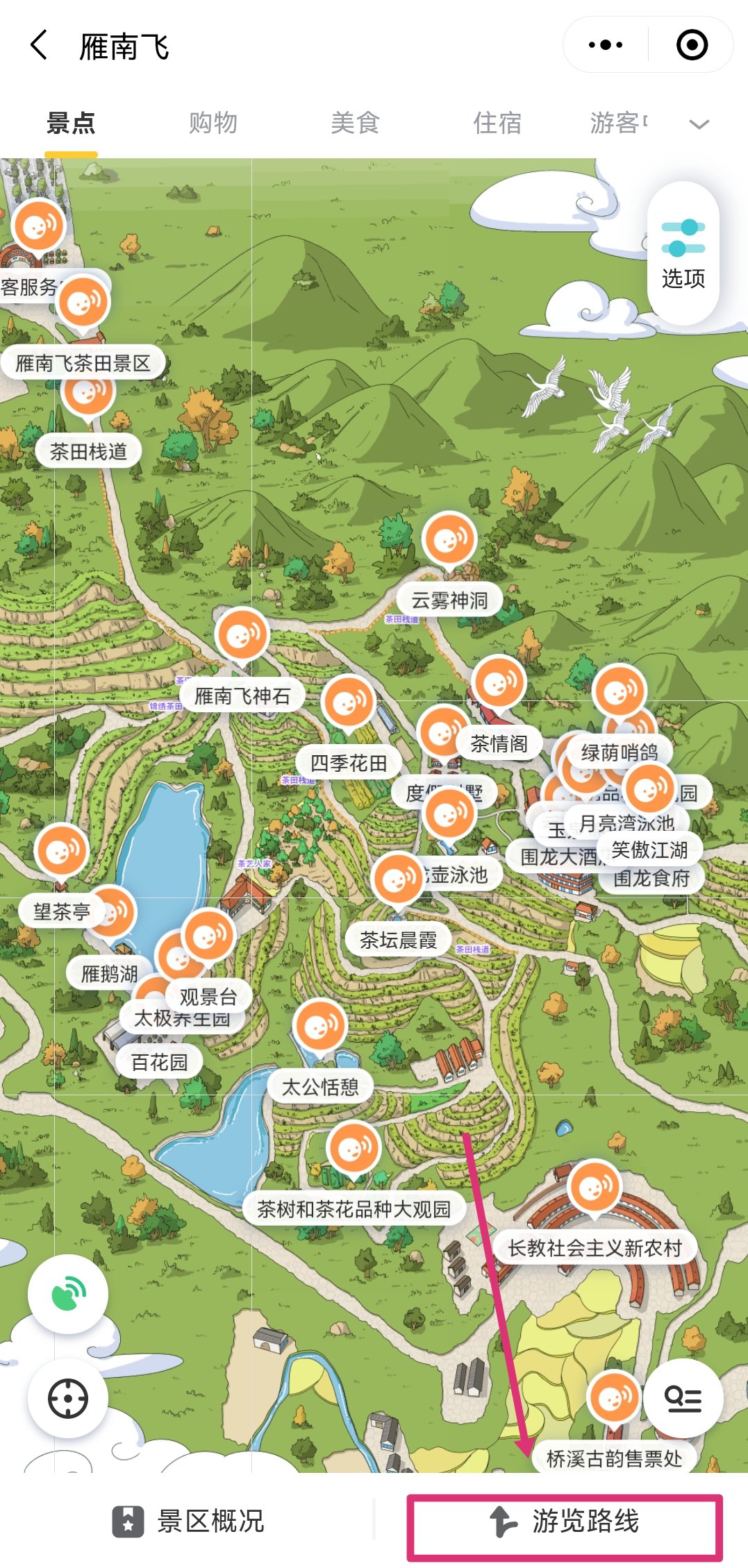This screenshot has height=1568, width=748.
Task: Expand the category tabs dropdown
Action: click(699, 124)
